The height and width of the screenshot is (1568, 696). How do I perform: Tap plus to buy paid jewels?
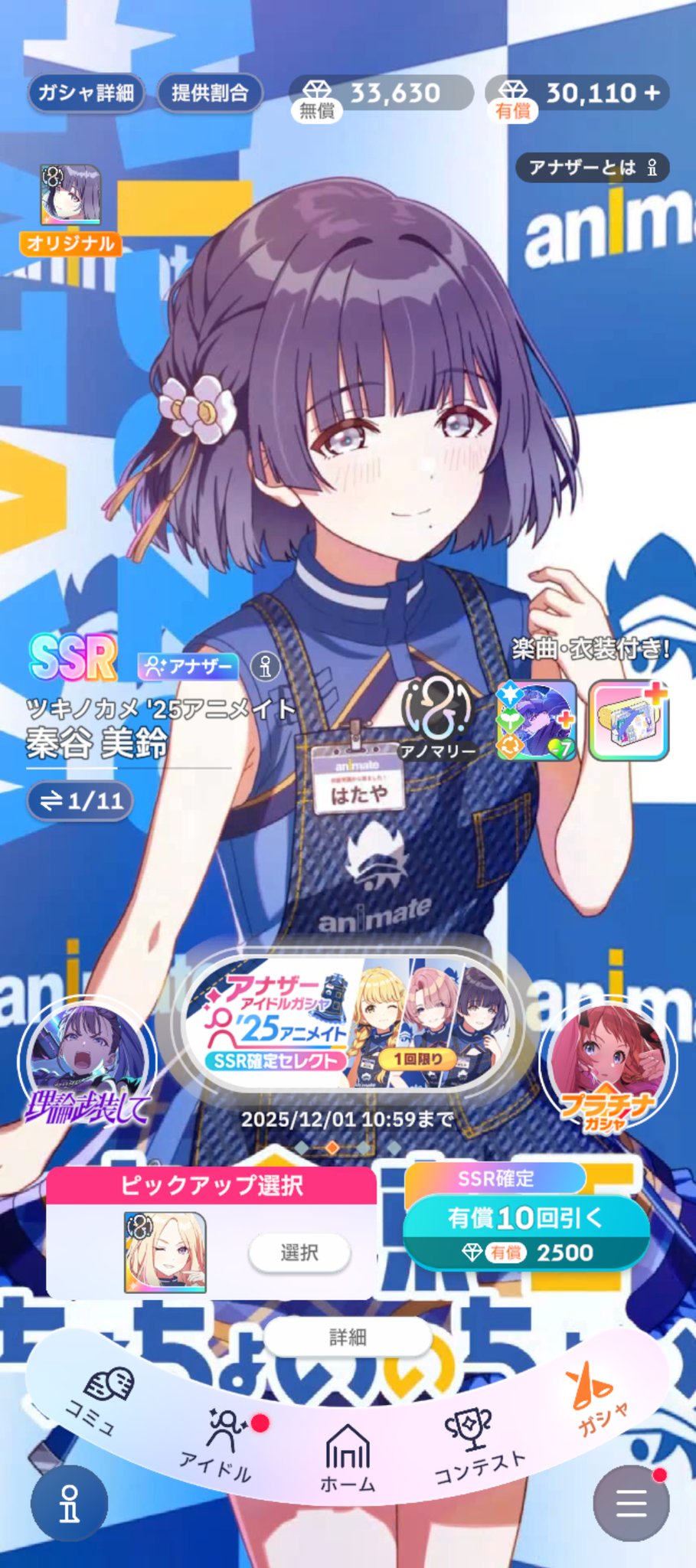(x=652, y=93)
